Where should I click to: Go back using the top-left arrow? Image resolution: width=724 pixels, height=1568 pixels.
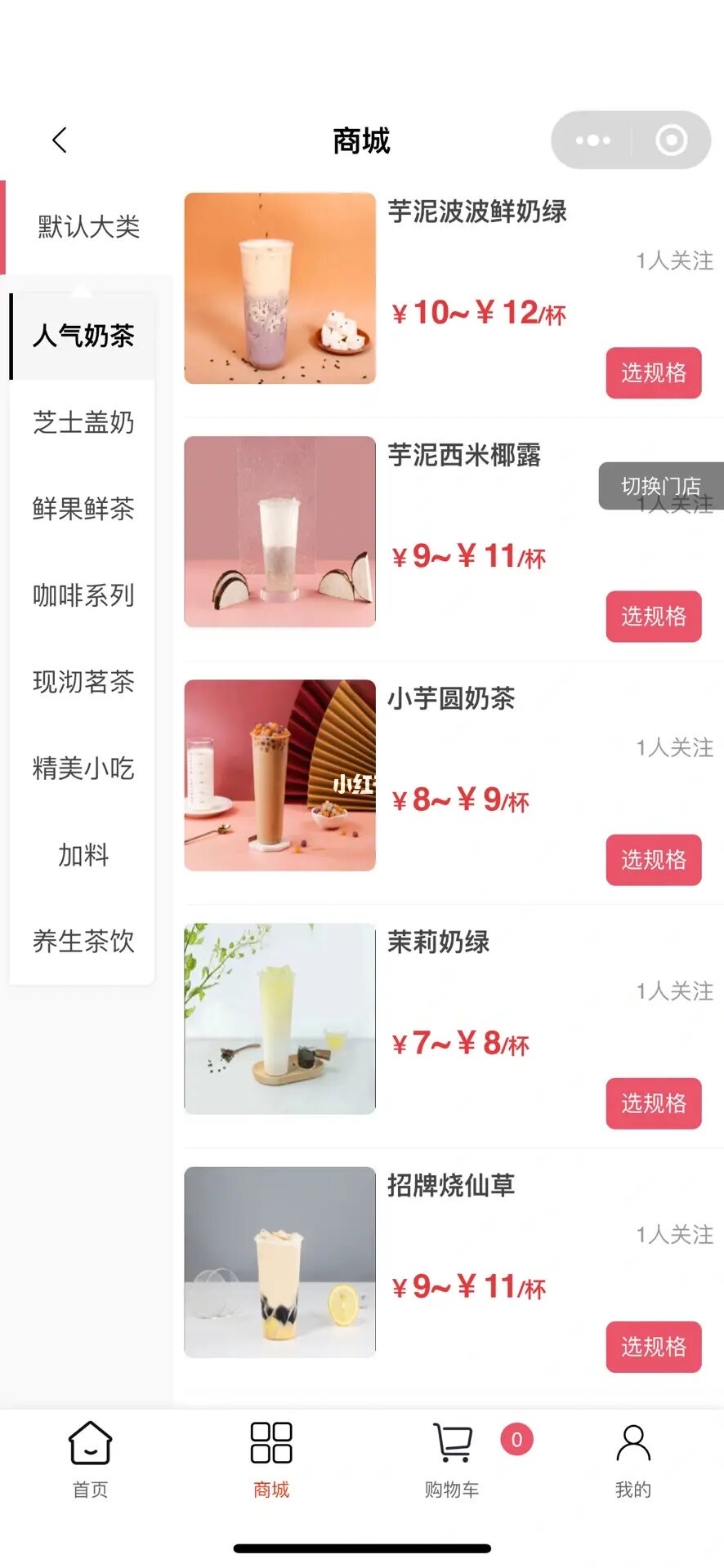[x=59, y=140]
